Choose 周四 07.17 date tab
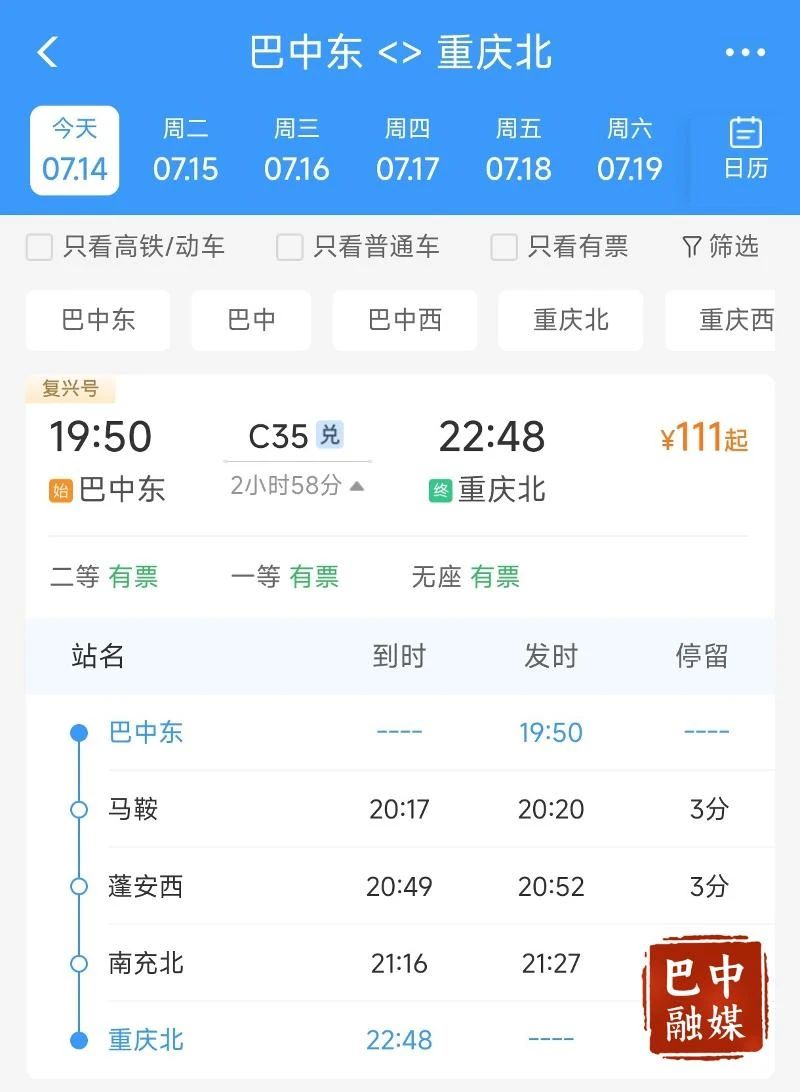 click(x=407, y=150)
